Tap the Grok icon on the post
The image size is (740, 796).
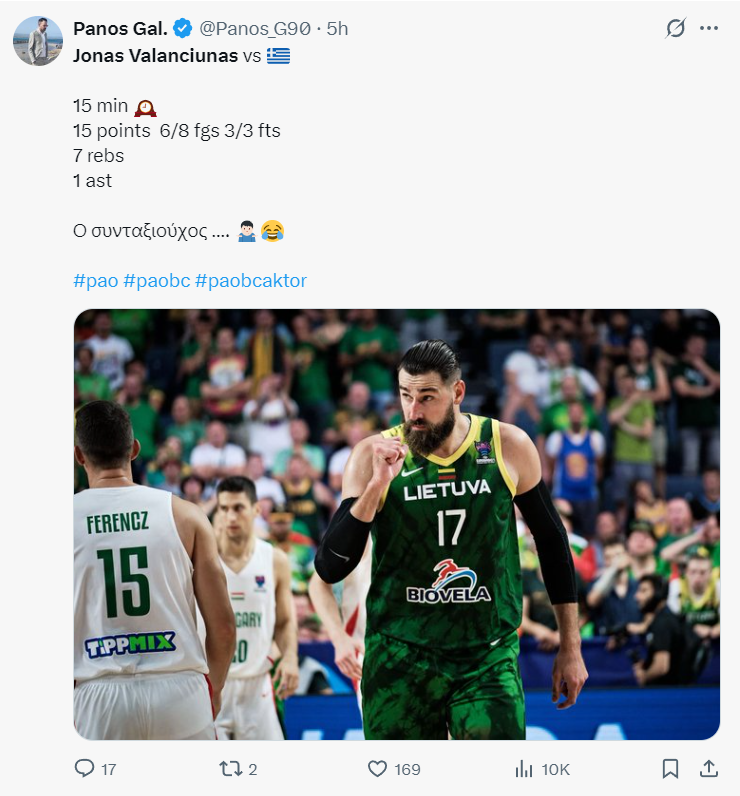pos(676,29)
